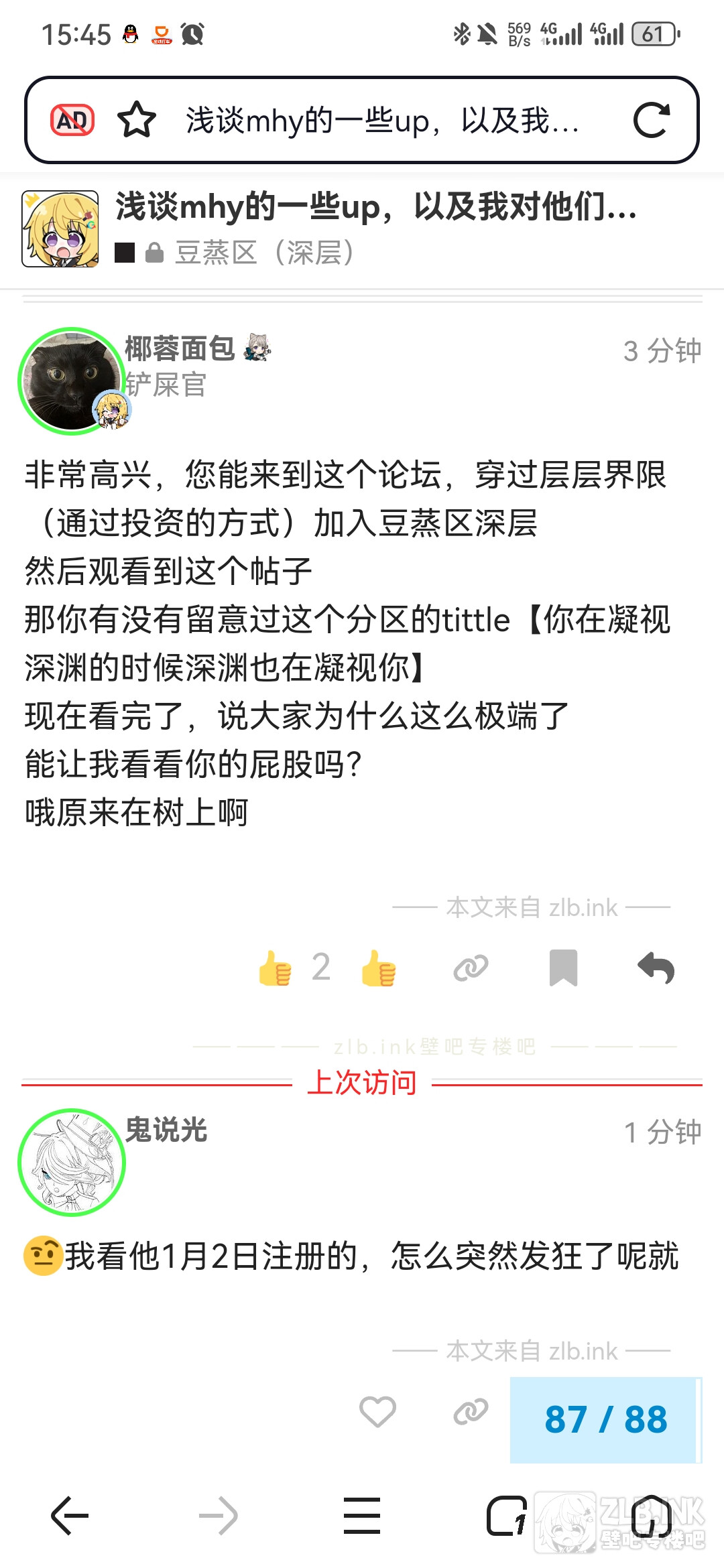Open the 豆蒸区（深层）category link
Viewport: 724px width, 1568px height.
click(x=264, y=253)
